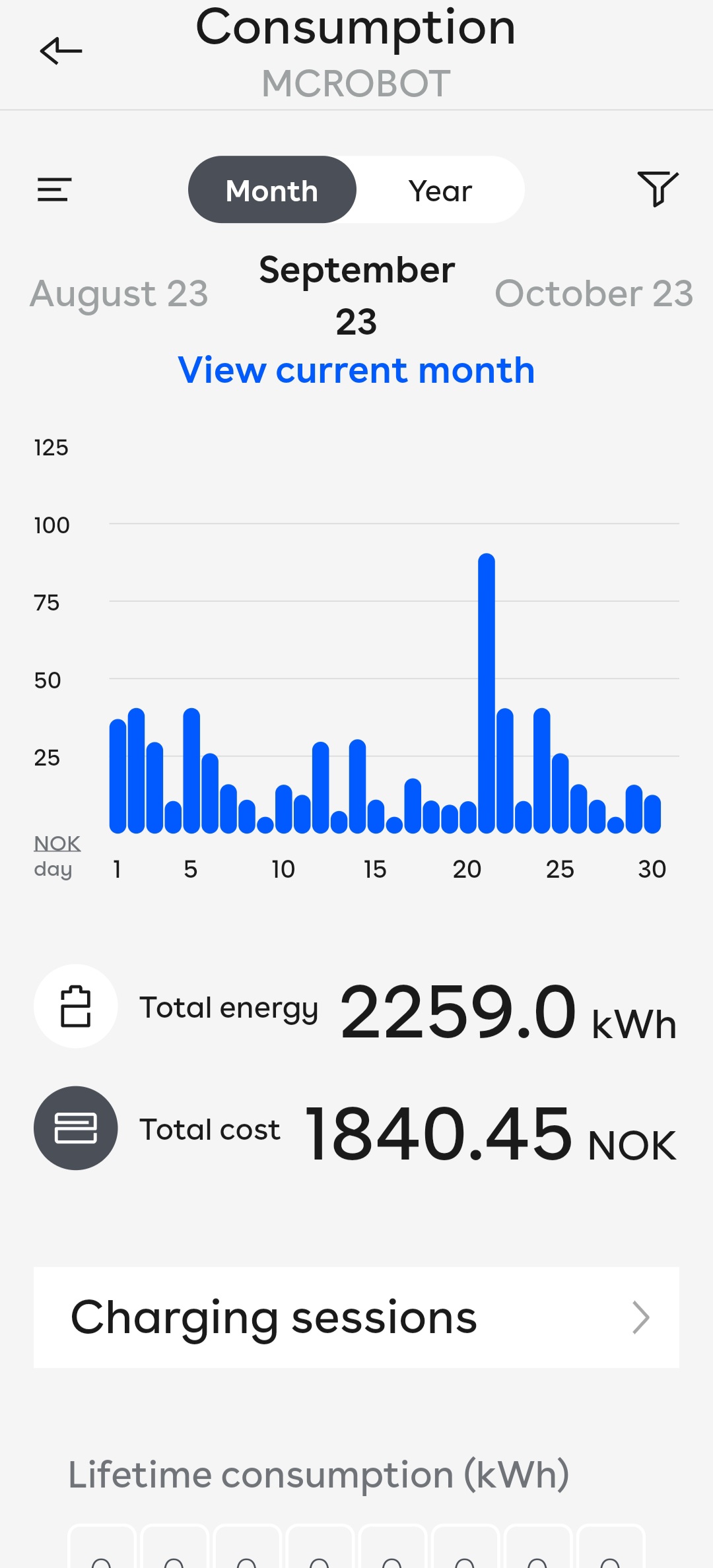
Task: Go to August 23
Action: [119, 294]
